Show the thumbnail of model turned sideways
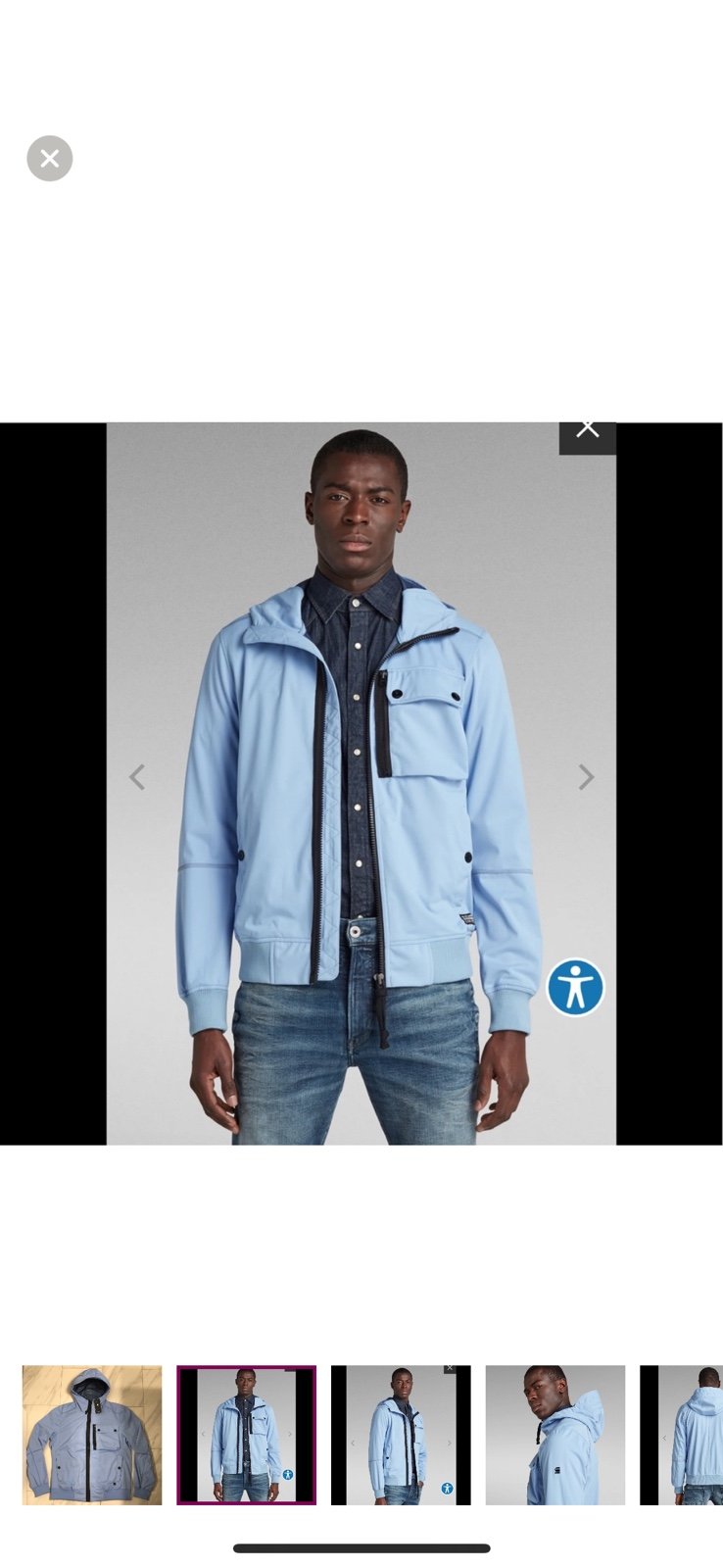The width and height of the screenshot is (723, 1568). pyautogui.click(x=401, y=1435)
